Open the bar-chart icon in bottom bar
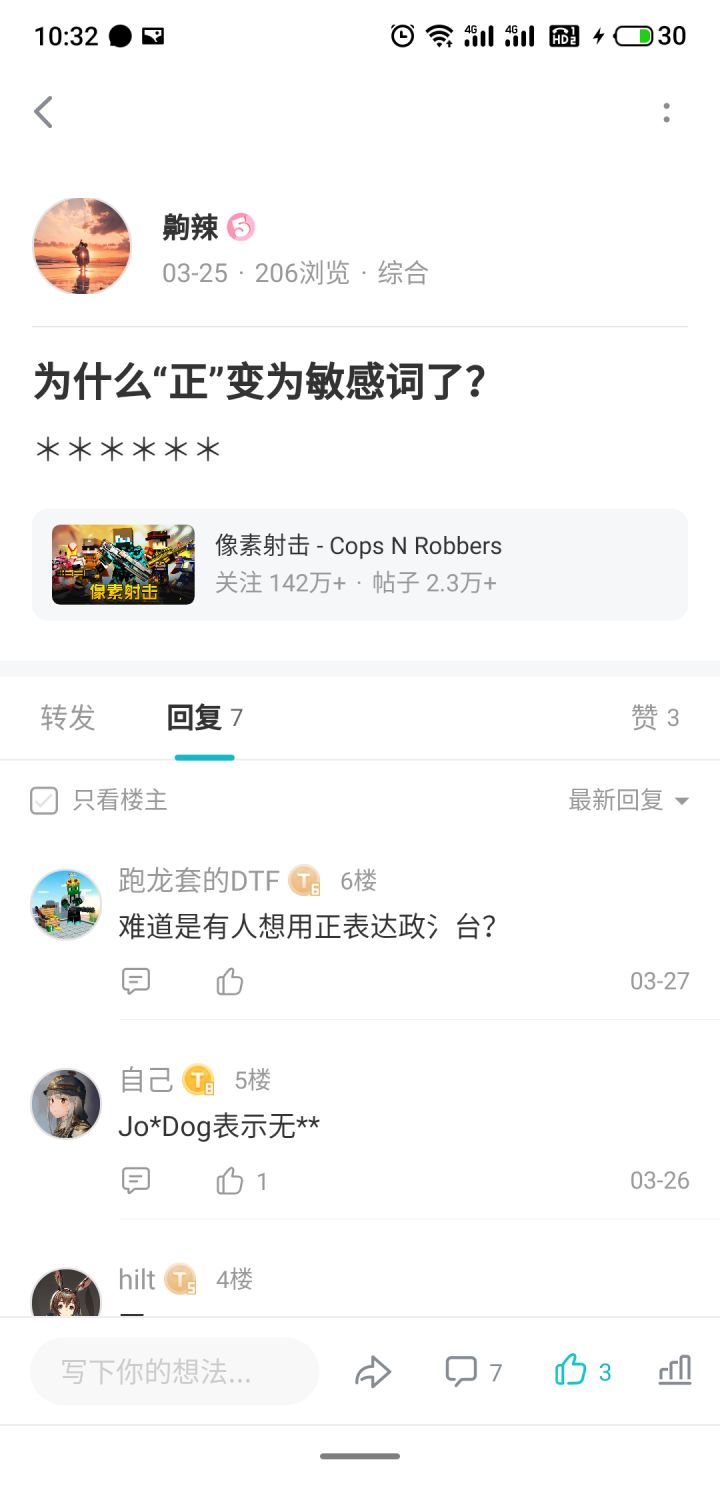This screenshot has width=720, height=1488. (675, 1370)
